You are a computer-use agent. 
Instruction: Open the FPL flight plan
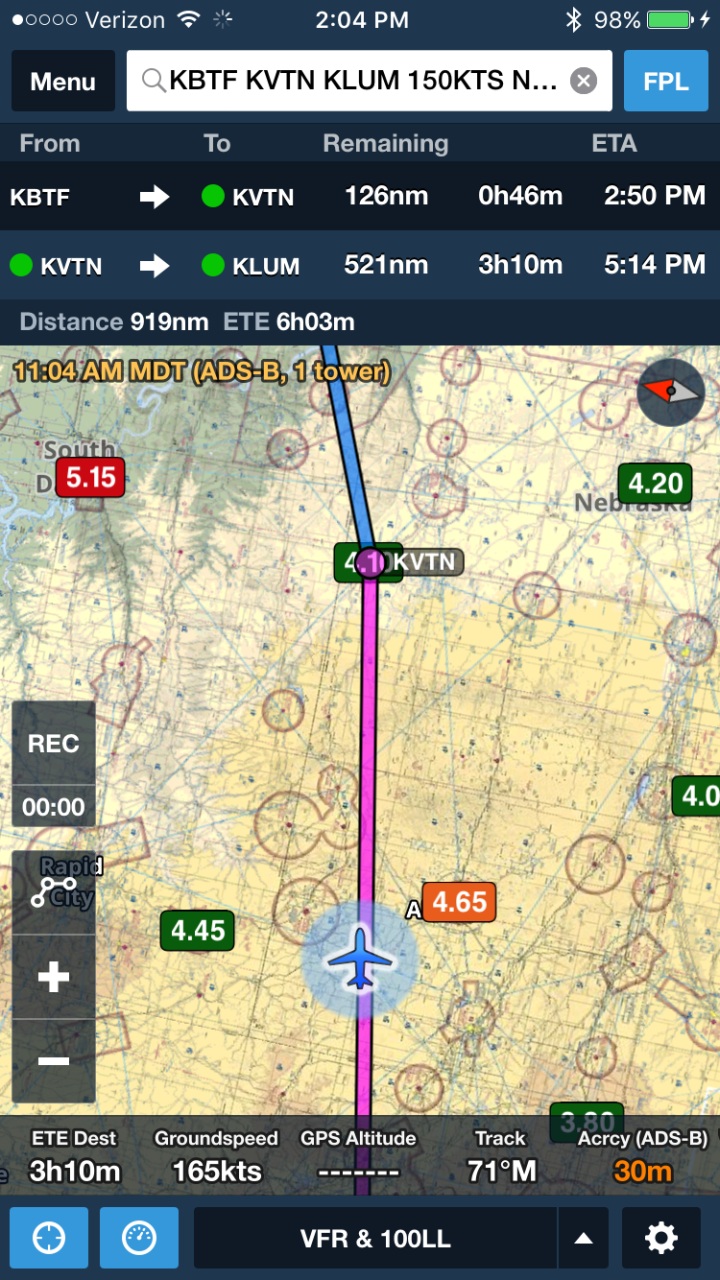click(665, 81)
